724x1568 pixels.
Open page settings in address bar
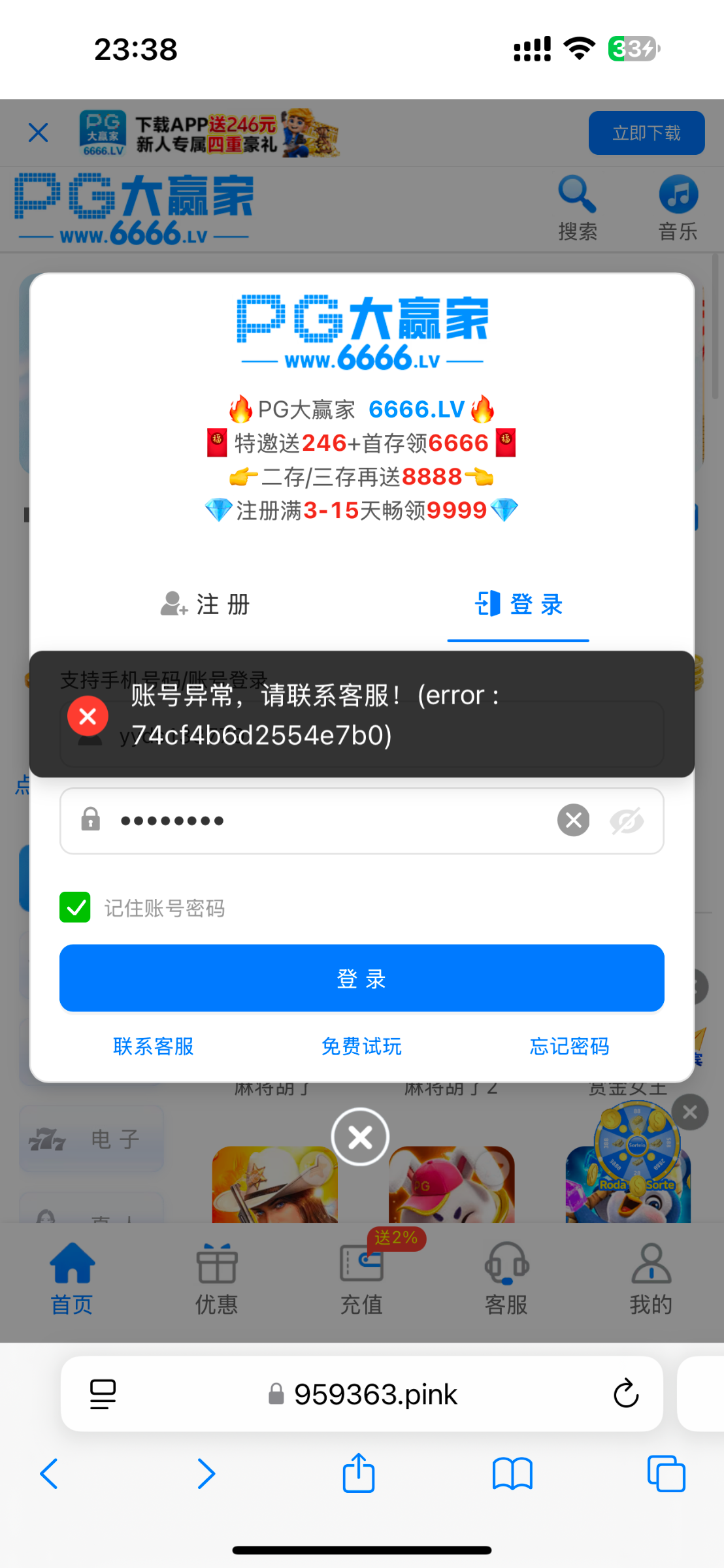[103, 1394]
